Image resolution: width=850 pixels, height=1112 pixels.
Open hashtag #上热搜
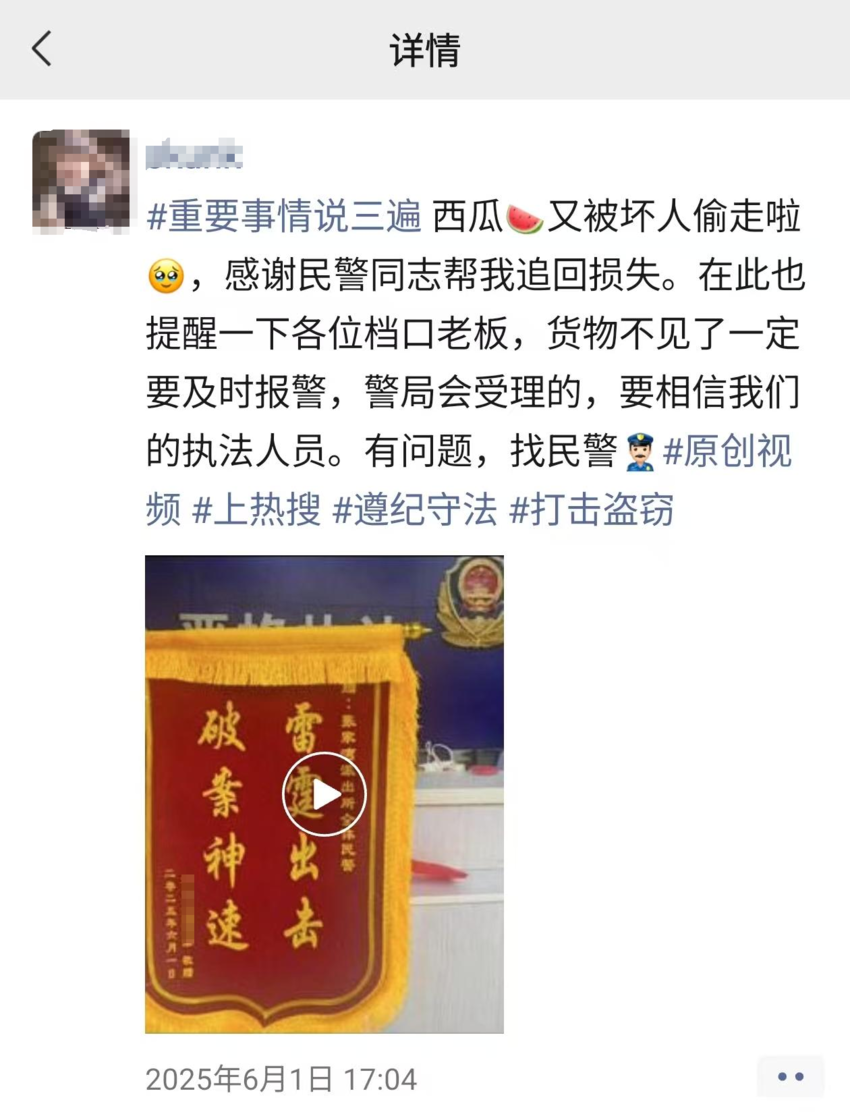256,509
